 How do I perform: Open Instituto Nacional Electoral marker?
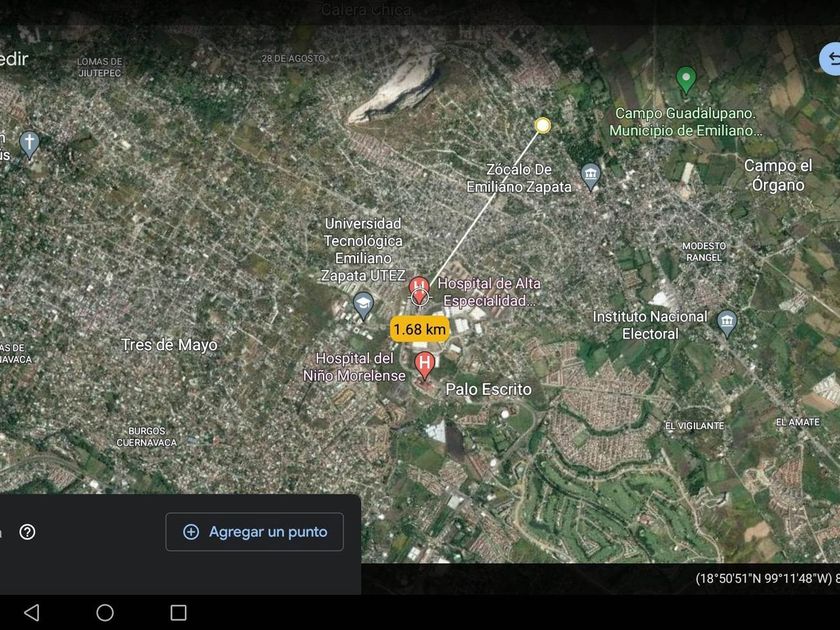point(727,322)
